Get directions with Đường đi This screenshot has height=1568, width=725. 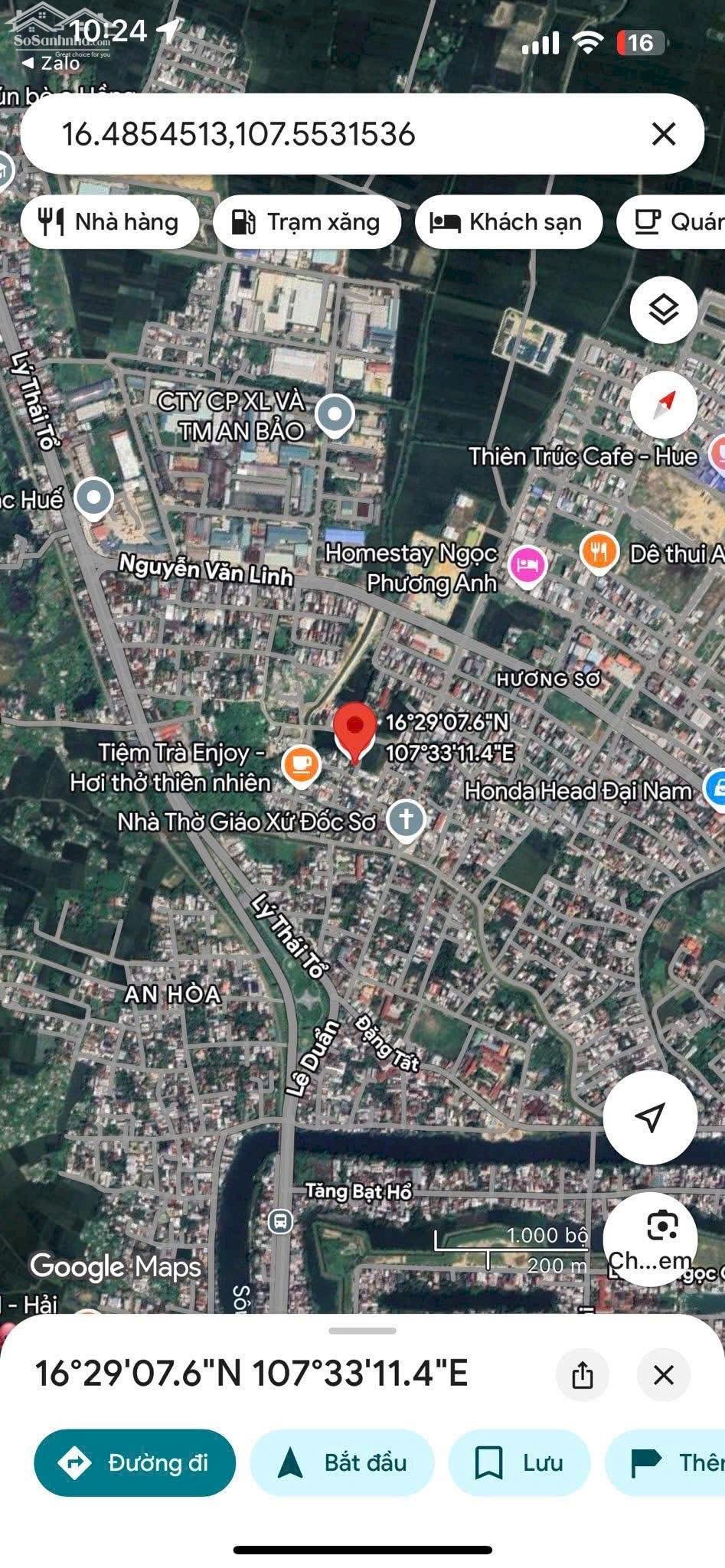click(x=135, y=1463)
